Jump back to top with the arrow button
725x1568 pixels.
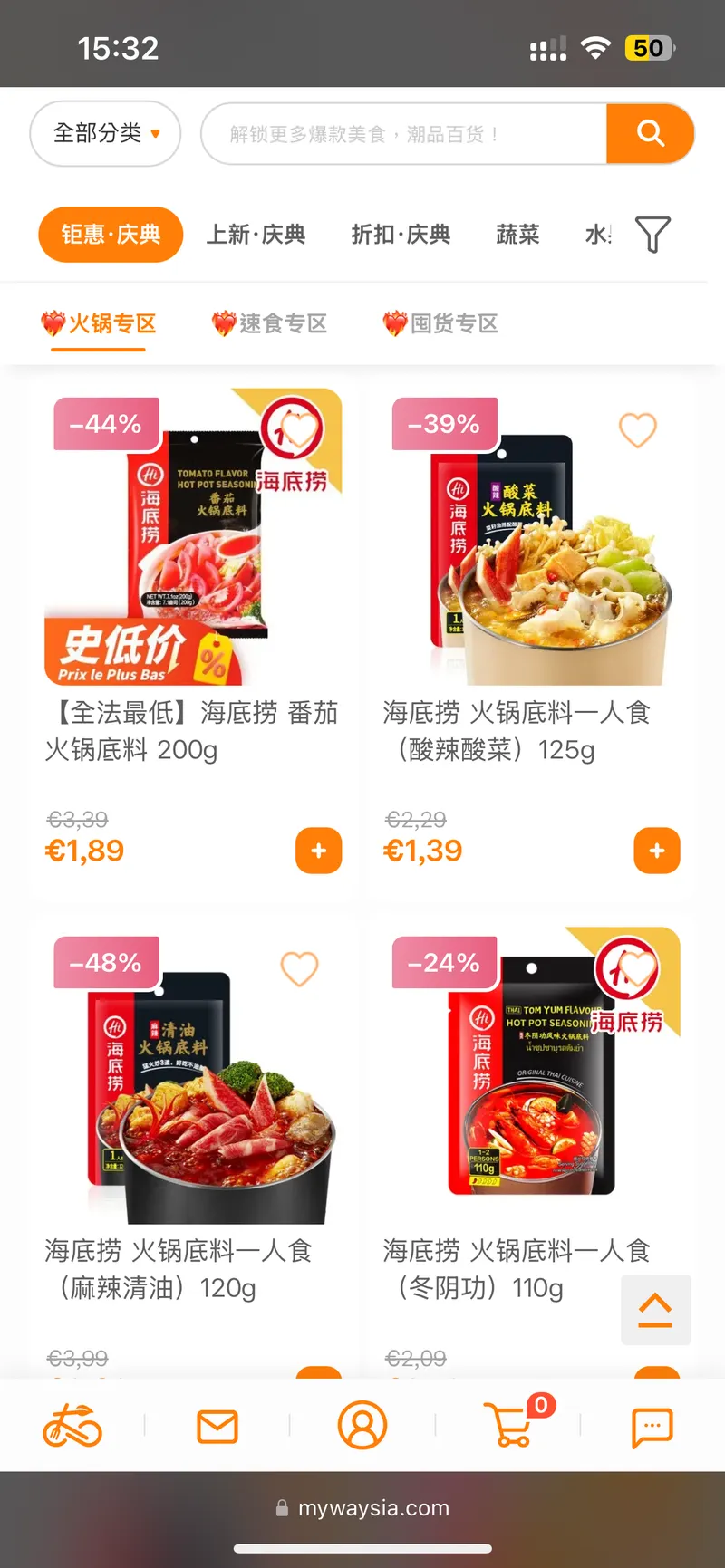pyautogui.click(x=655, y=1310)
